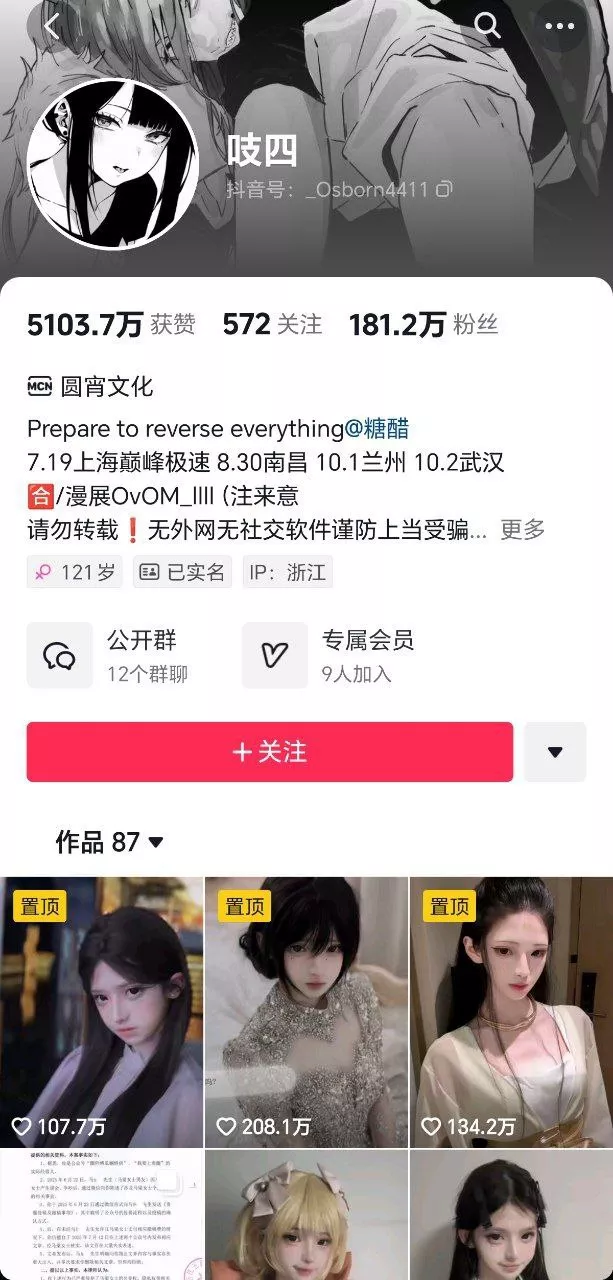The image size is (613, 1280).
Task: Open pinned video with 107.7万 likes
Action: click(x=101, y=1010)
